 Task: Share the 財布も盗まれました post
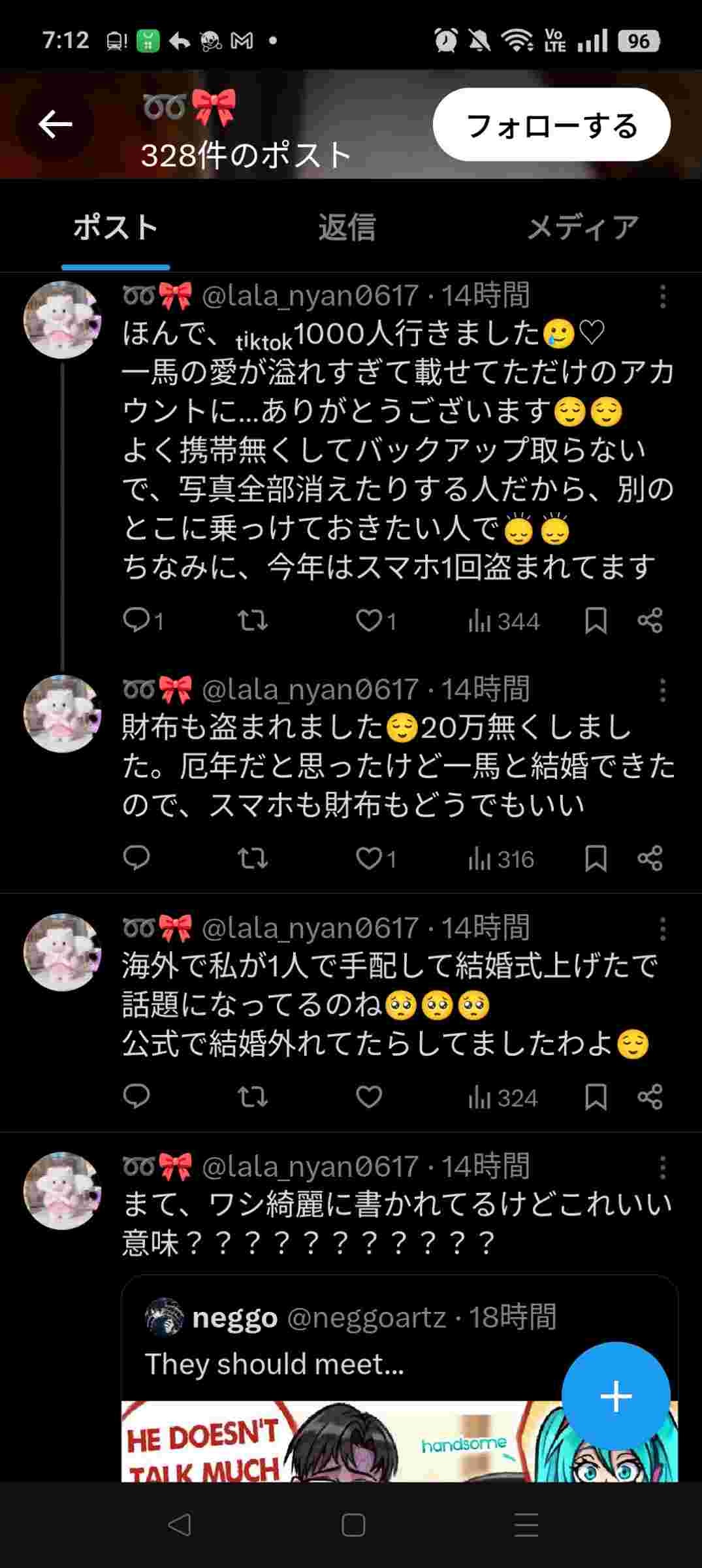point(650,858)
